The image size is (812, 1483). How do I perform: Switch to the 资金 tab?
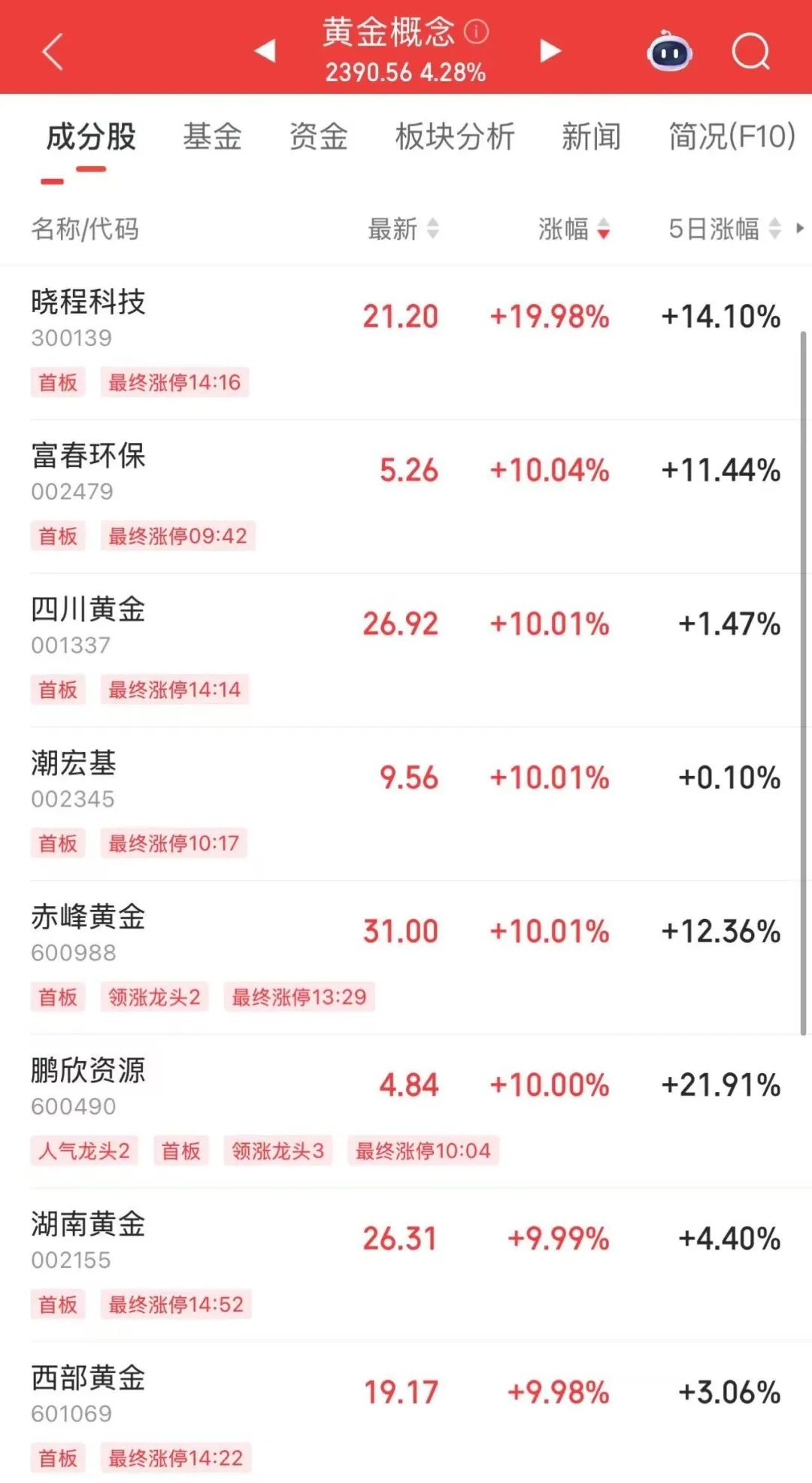(x=319, y=137)
